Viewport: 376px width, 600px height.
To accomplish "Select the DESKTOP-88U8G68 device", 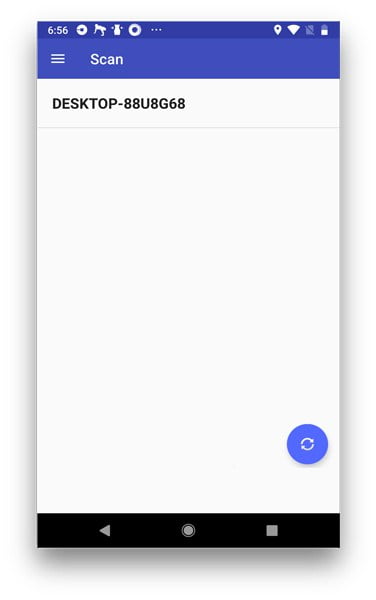I will point(188,103).
